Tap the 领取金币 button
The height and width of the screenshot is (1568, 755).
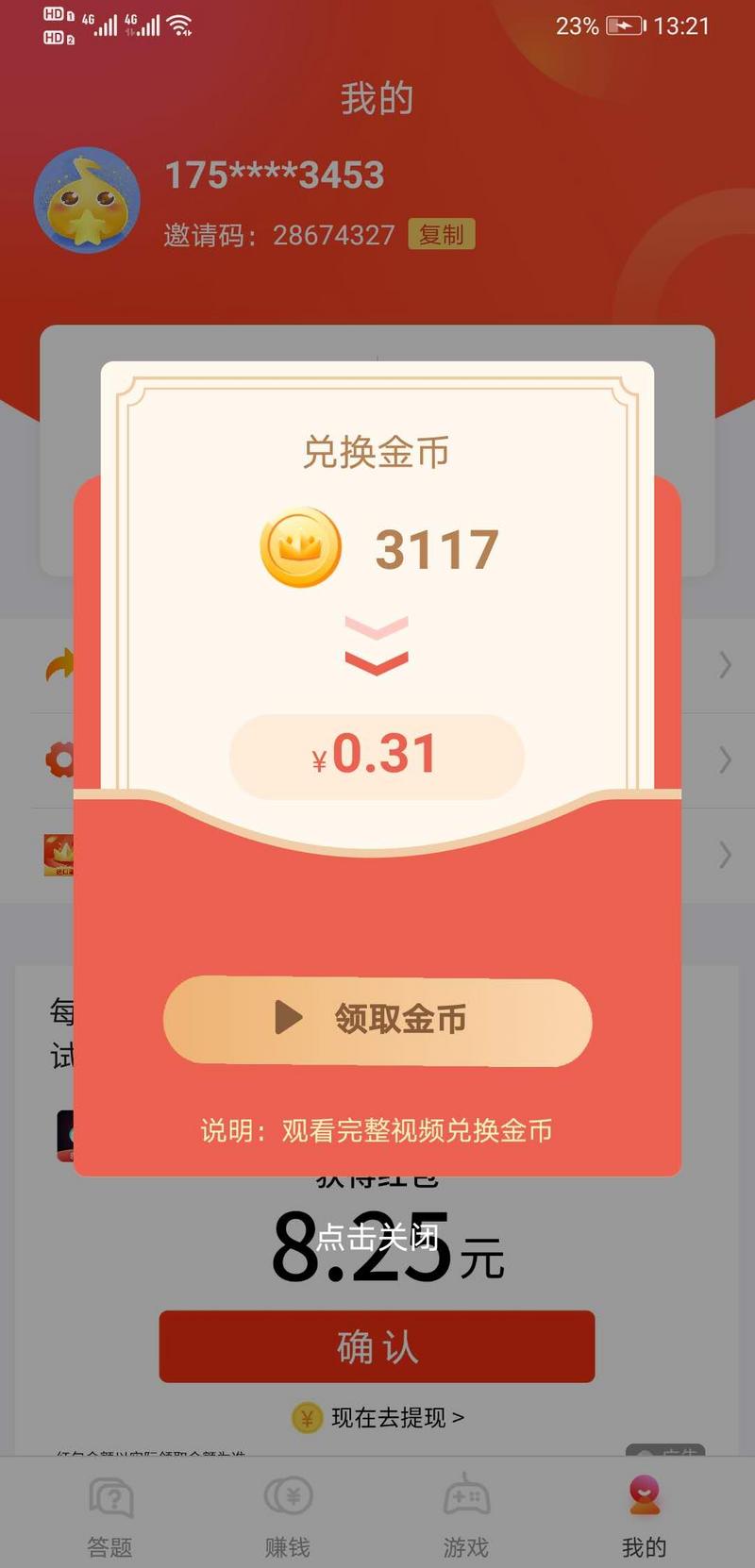pyautogui.click(x=377, y=1021)
